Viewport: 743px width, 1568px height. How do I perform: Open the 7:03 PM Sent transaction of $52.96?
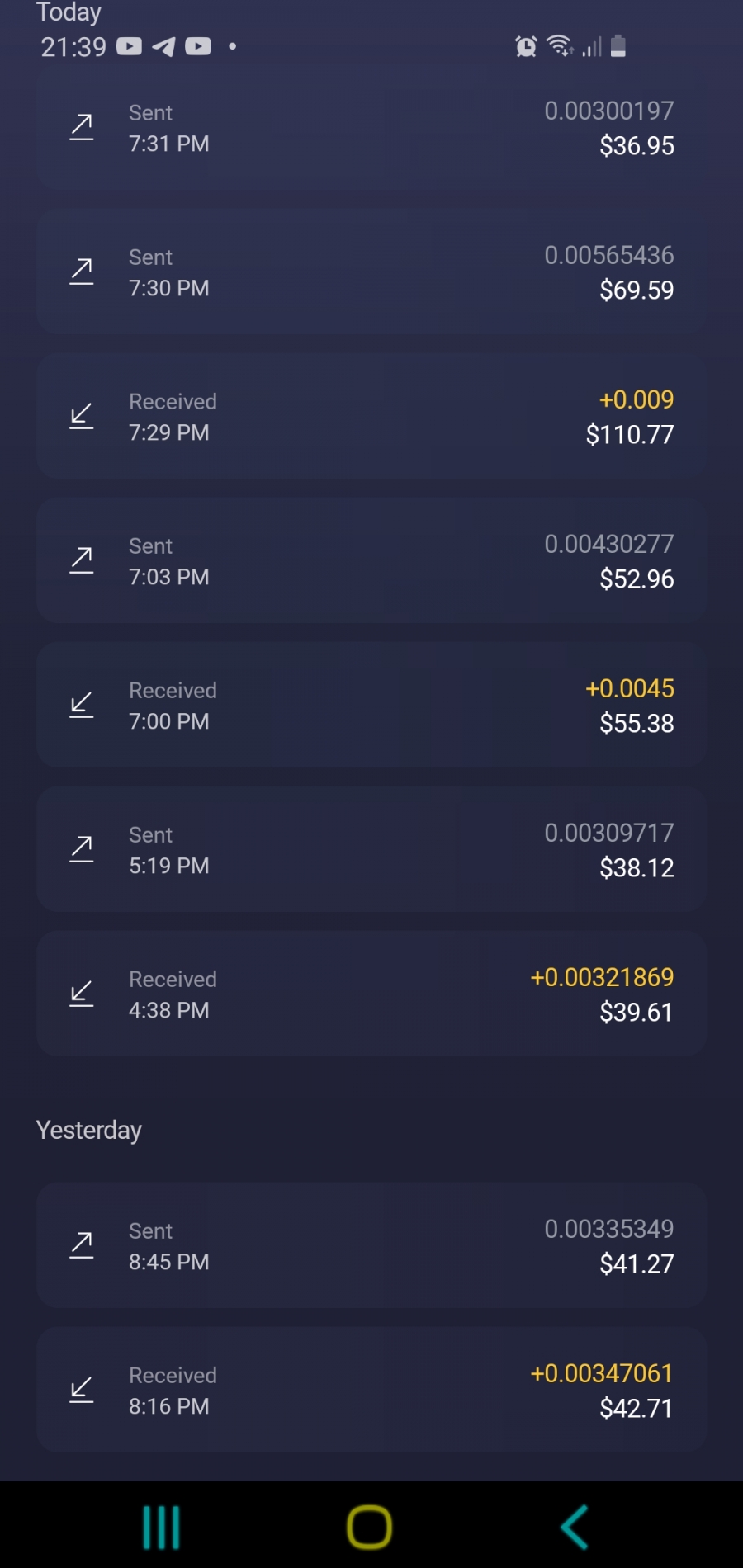[x=371, y=560]
